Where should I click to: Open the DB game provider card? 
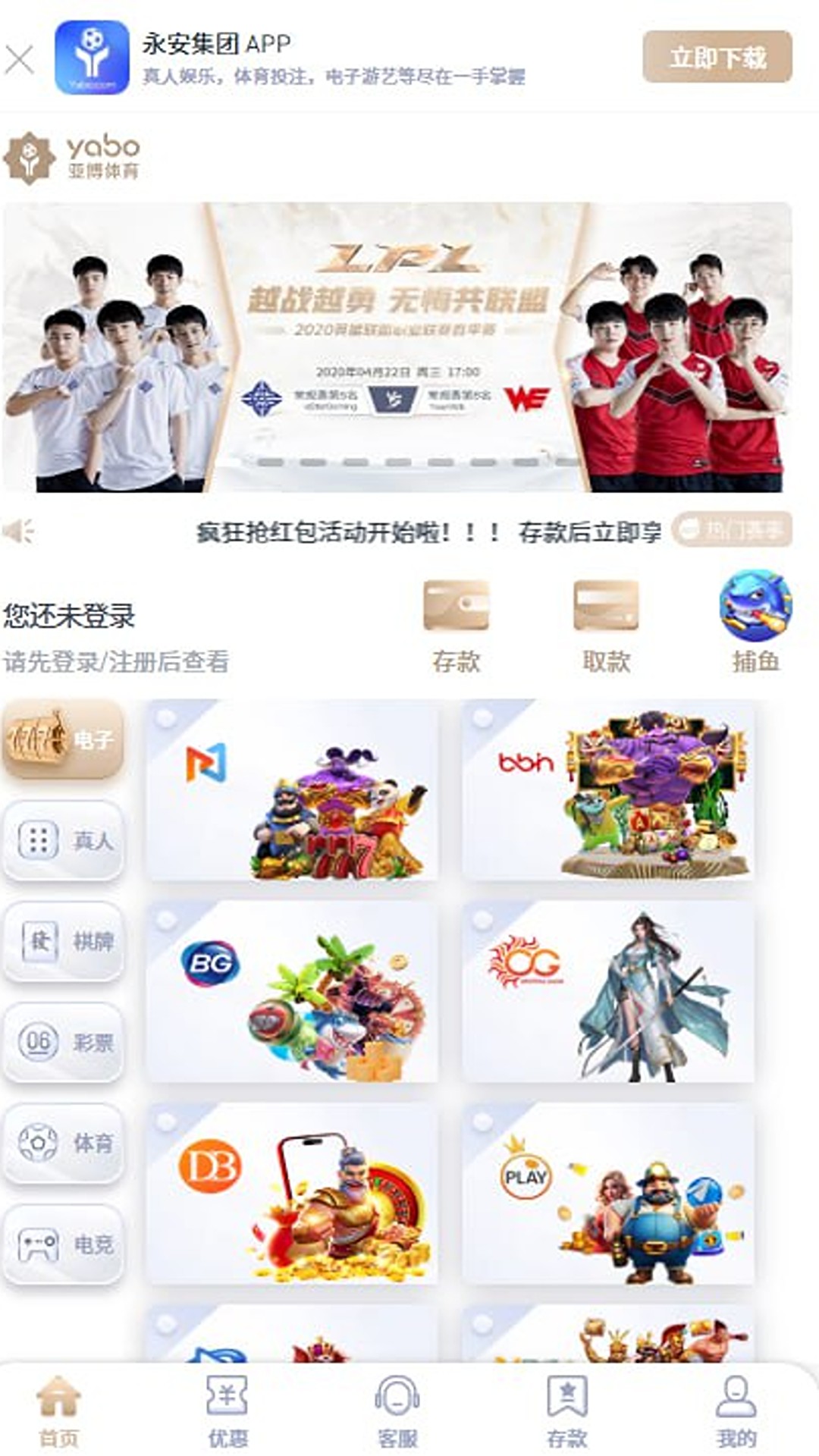[x=292, y=1194]
